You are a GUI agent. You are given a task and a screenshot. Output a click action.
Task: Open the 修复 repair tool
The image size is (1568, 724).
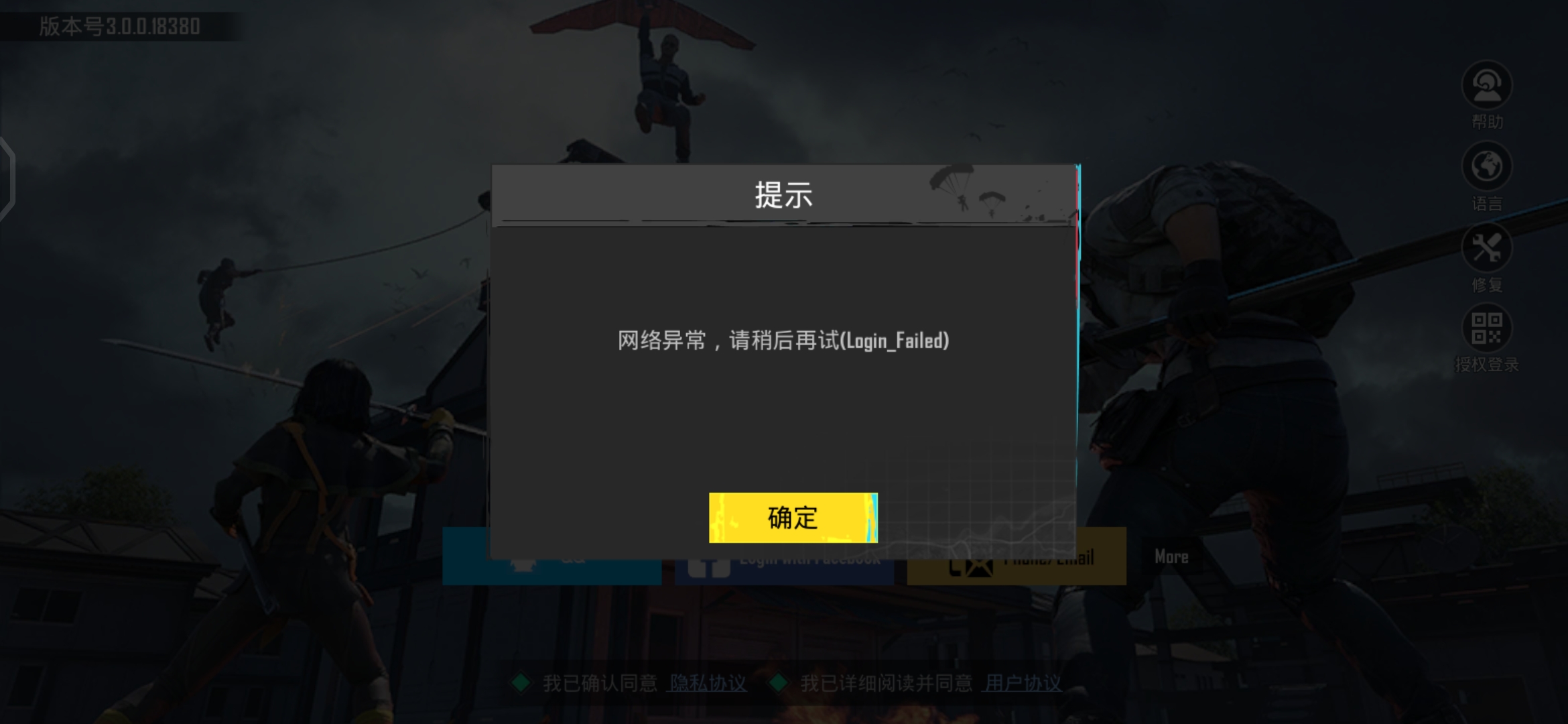(x=1486, y=249)
